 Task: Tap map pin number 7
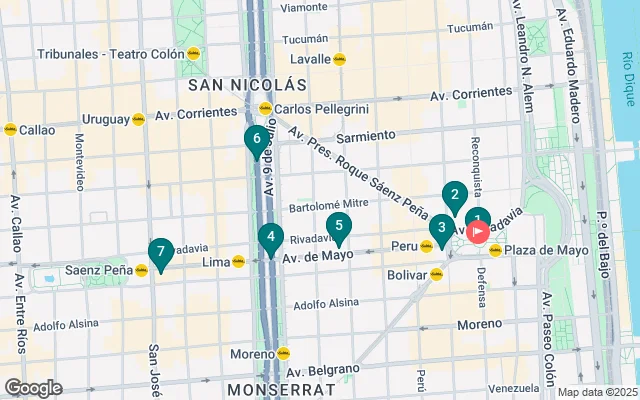tap(159, 253)
